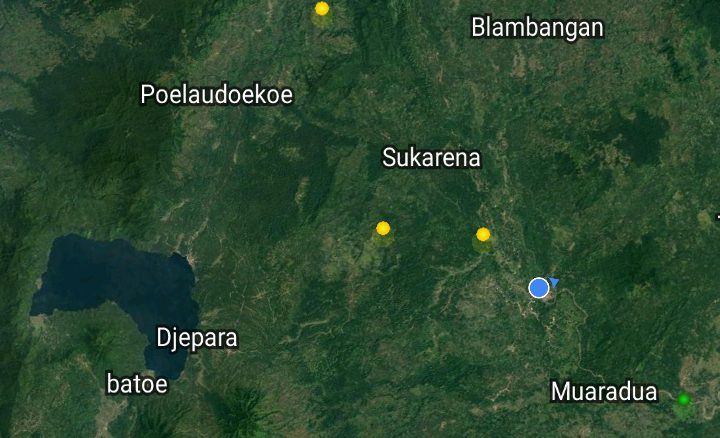Select the yellow marker nearest the blue dot

point(483,235)
